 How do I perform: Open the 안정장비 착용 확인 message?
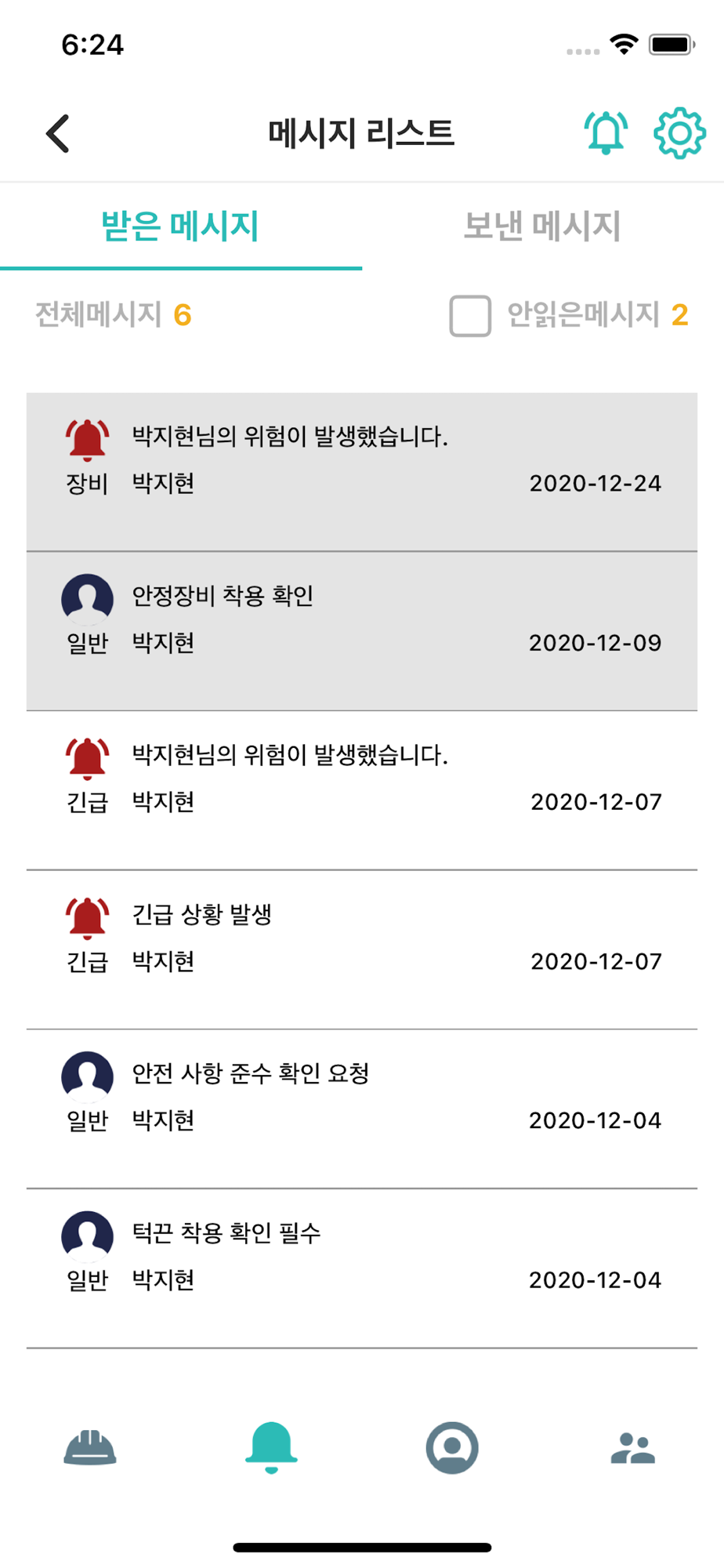point(362,631)
